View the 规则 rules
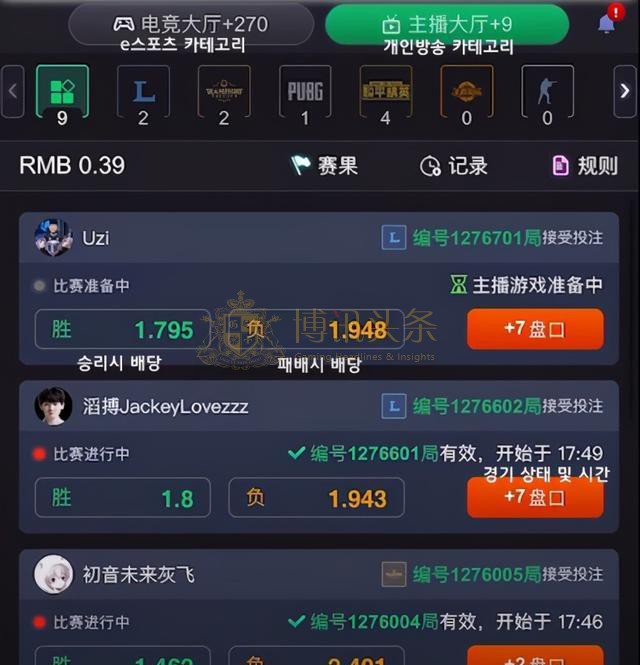This screenshot has width=640, height=665. click(585, 165)
